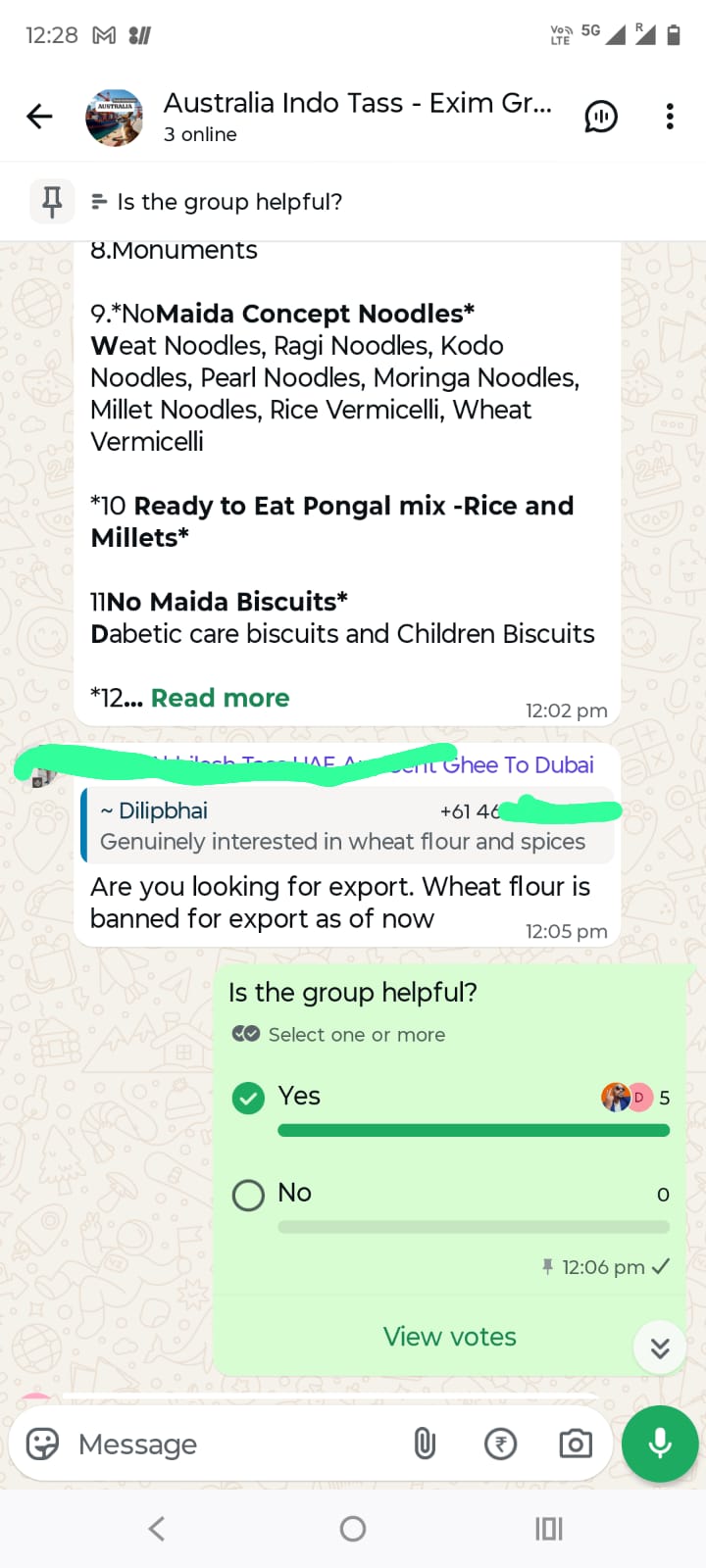Select the Yes poll option

(300, 1096)
